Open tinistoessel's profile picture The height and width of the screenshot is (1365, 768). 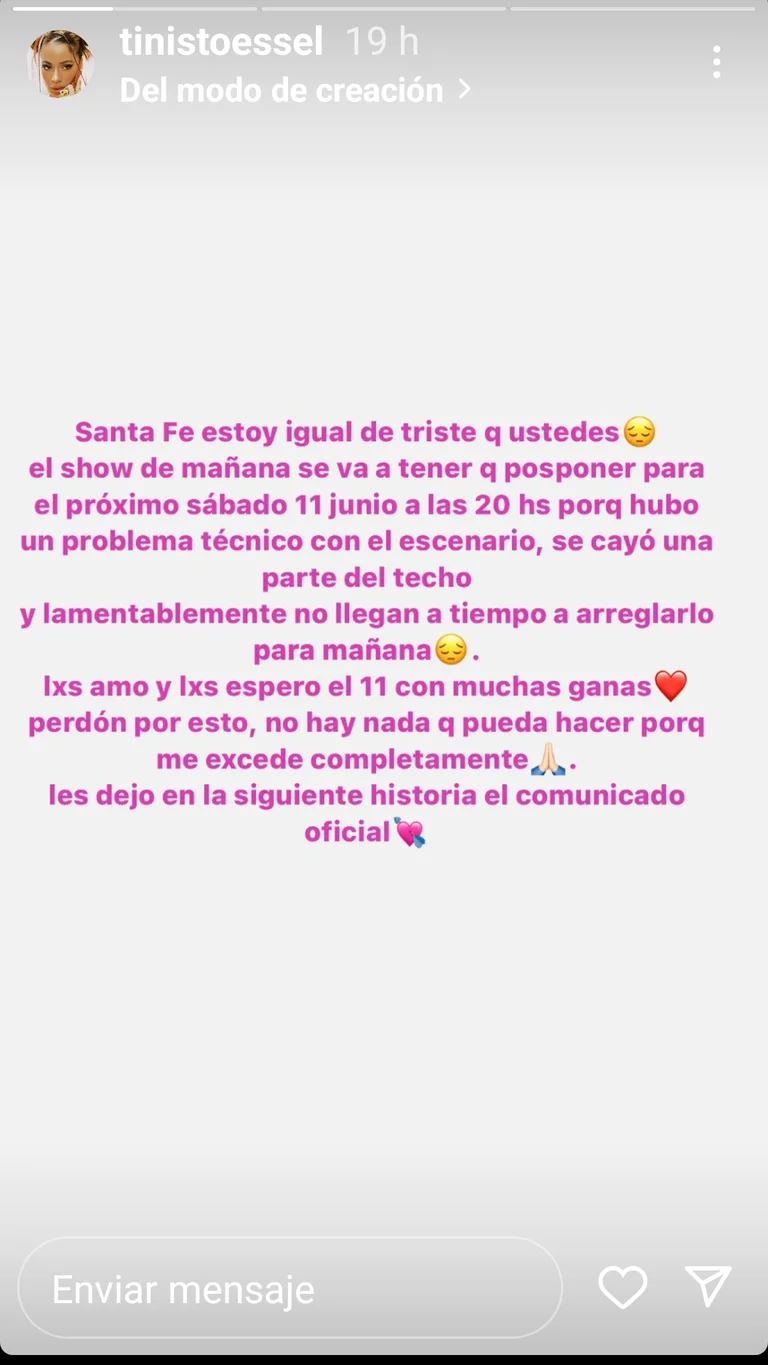[x=61, y=64]
